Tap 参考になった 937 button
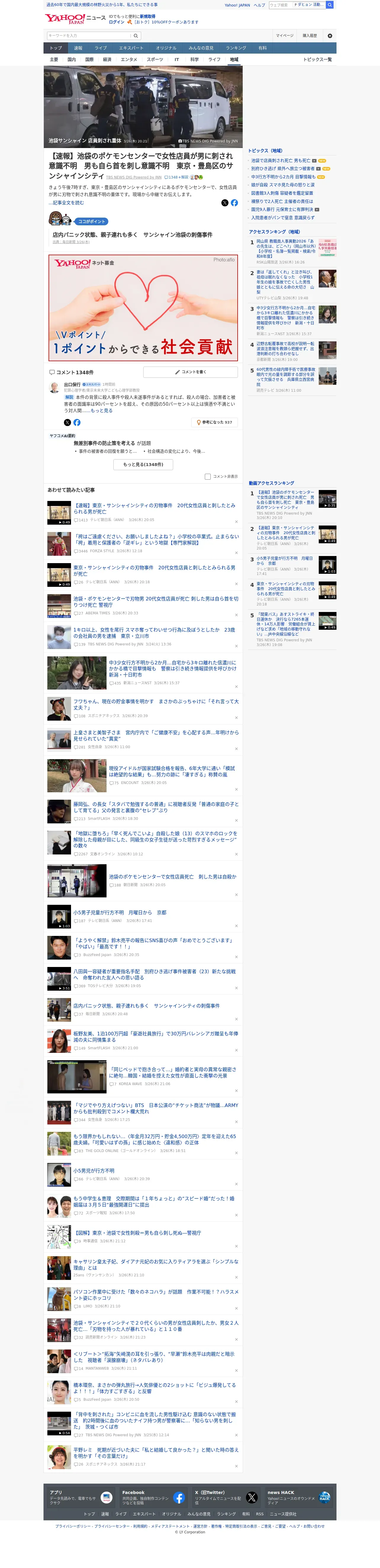Viewport: 380px width, 1568px height. pyautogui.click(x=214, y=422)
